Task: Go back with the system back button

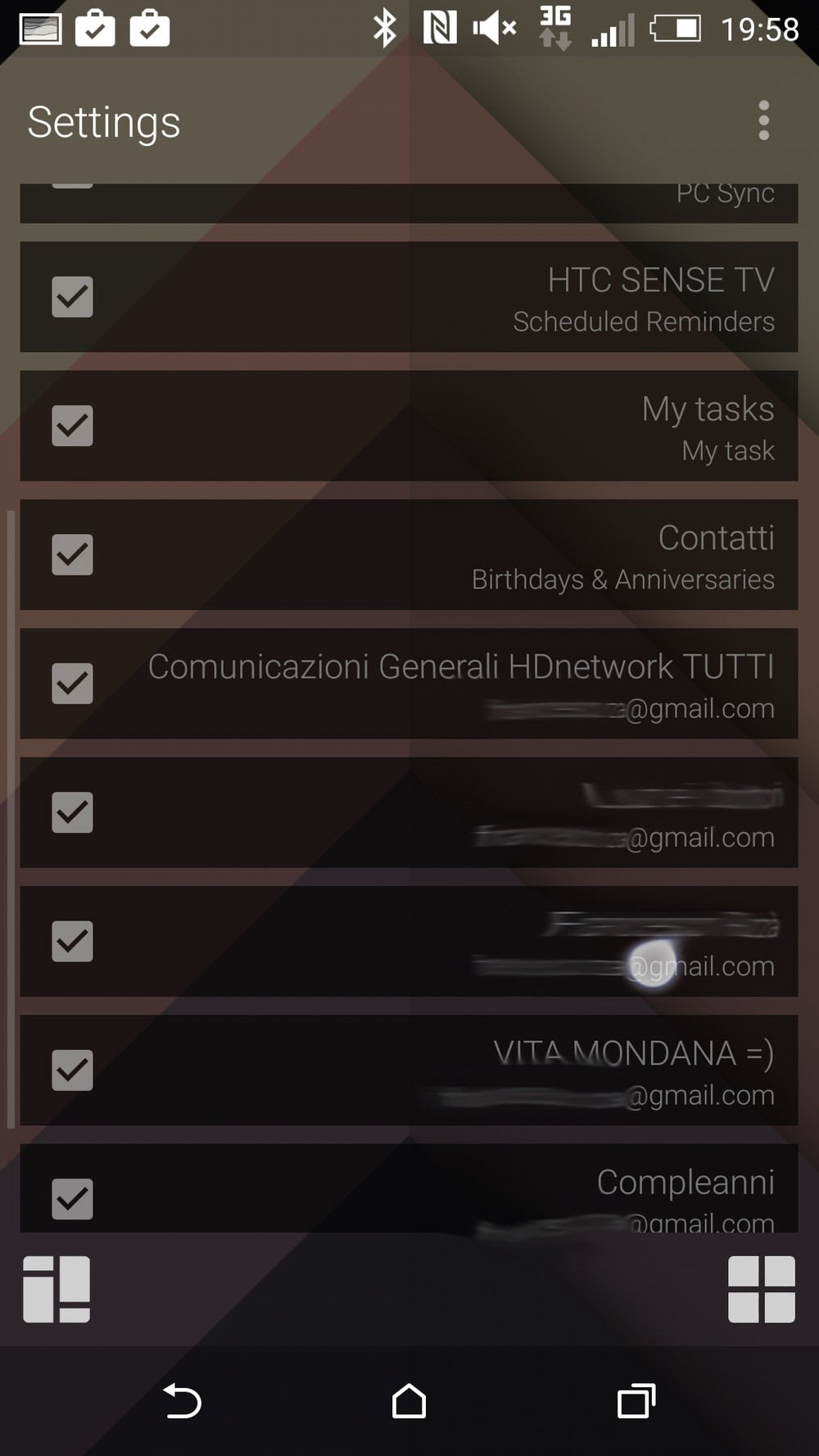Action: click(182, 1400)
